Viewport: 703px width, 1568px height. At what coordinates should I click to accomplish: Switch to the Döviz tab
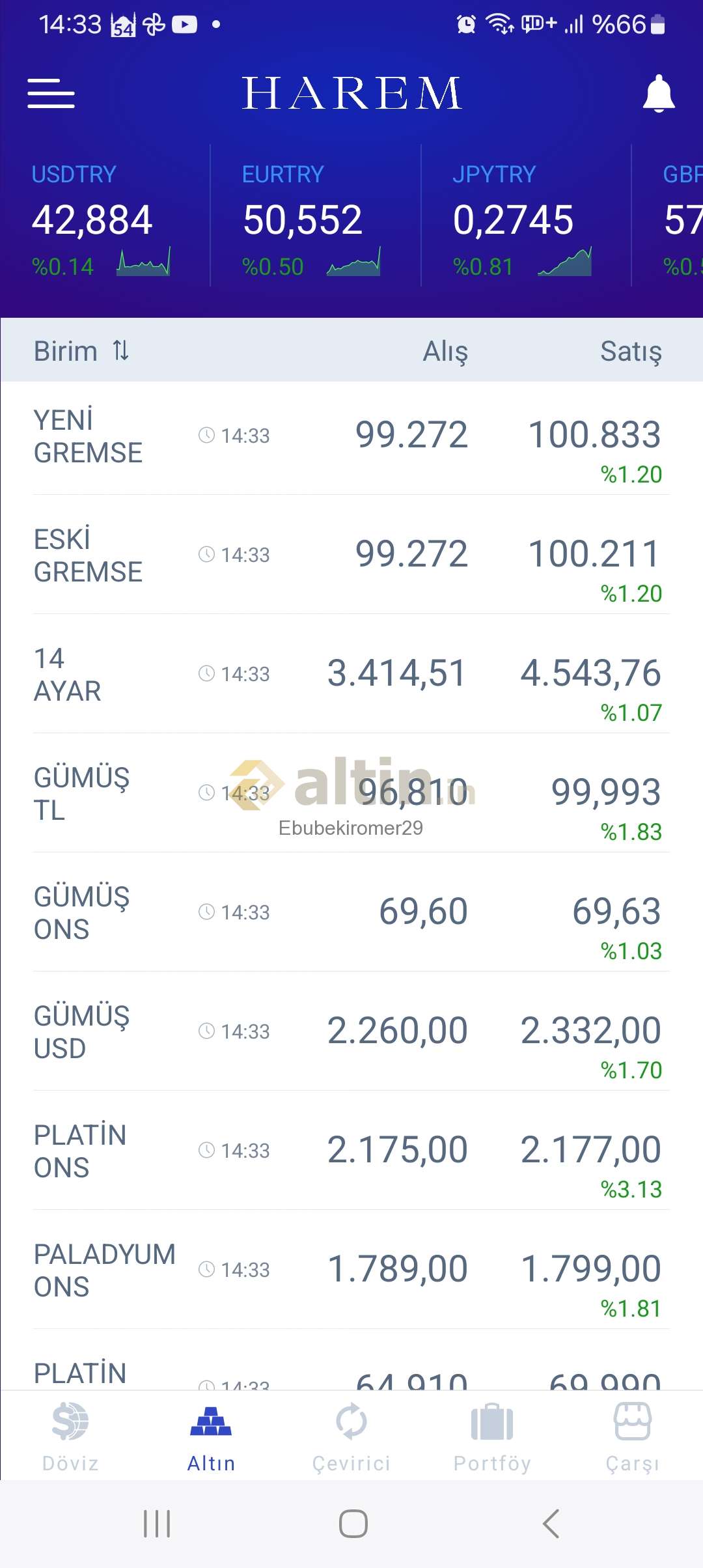(x=70, y=1436)
